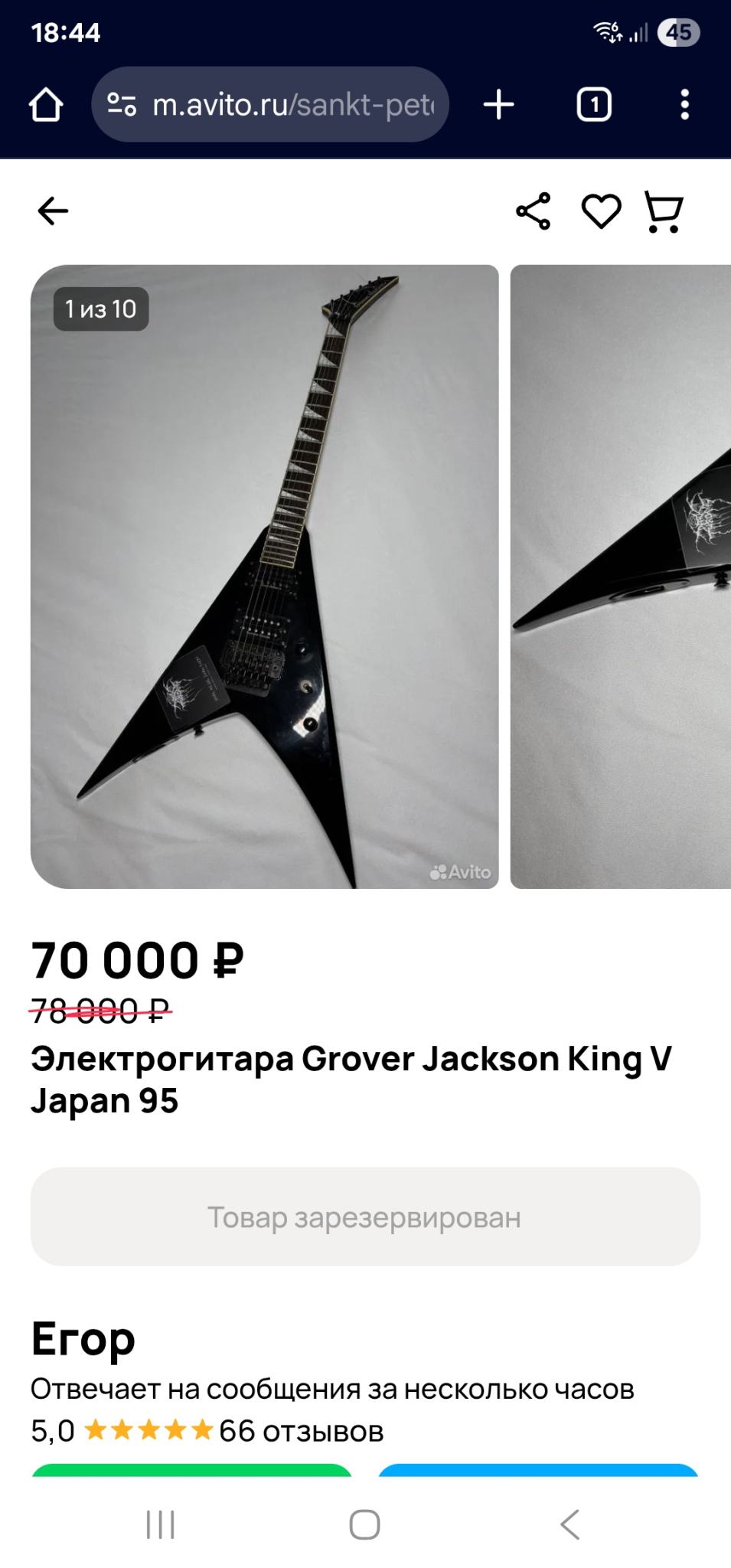Show open tabs switcher

[593, 105]
